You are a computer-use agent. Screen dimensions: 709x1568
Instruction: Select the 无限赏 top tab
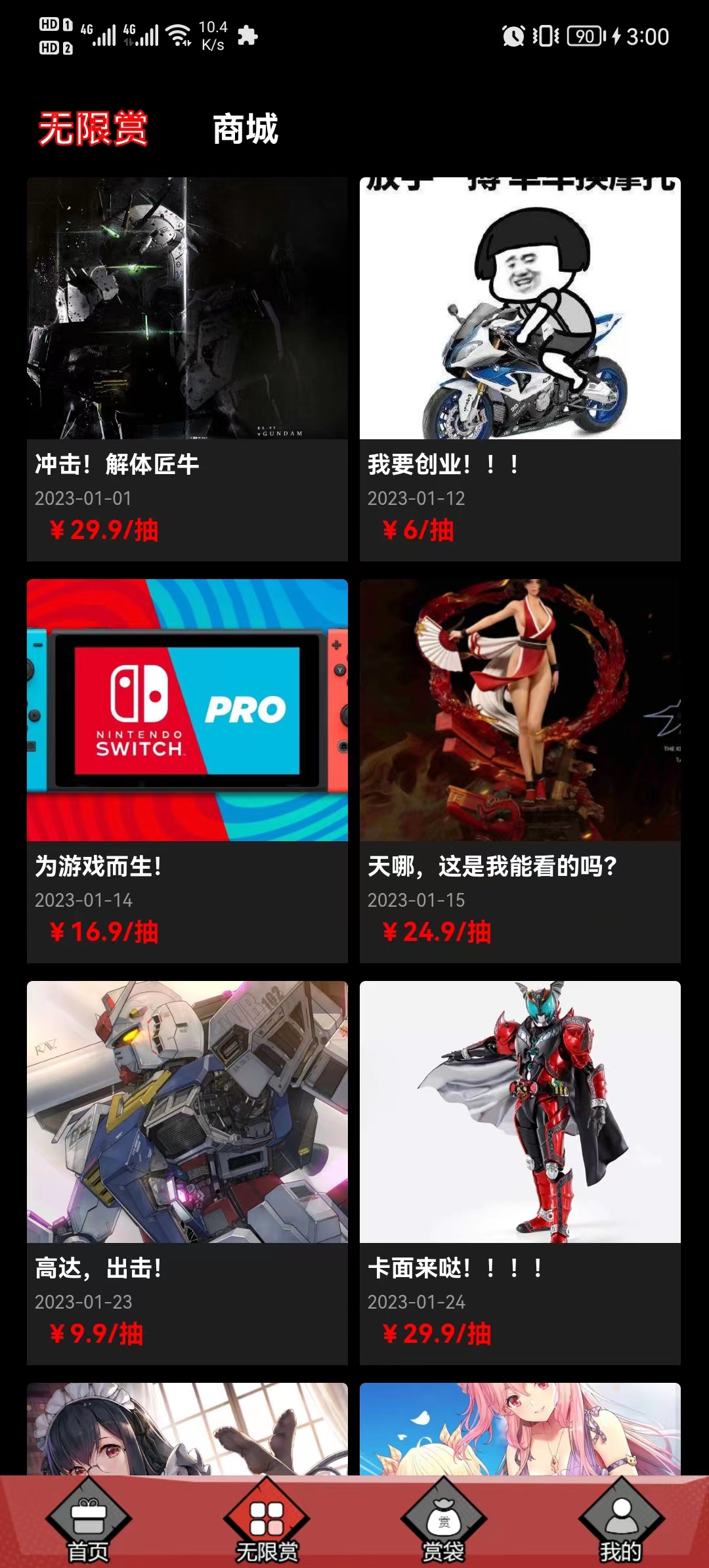pos(93,129)
